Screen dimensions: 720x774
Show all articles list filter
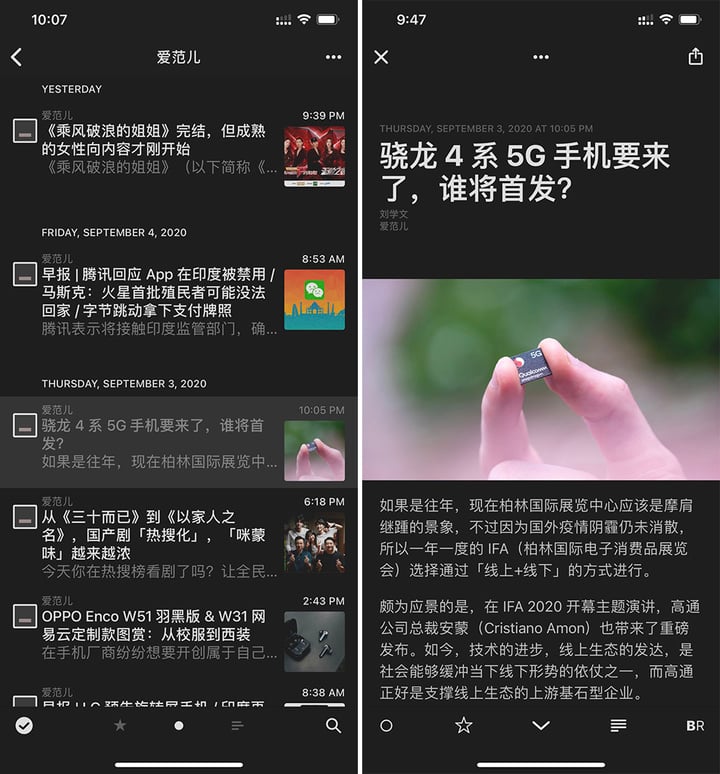pyautogui.click(x=237, y=726)
